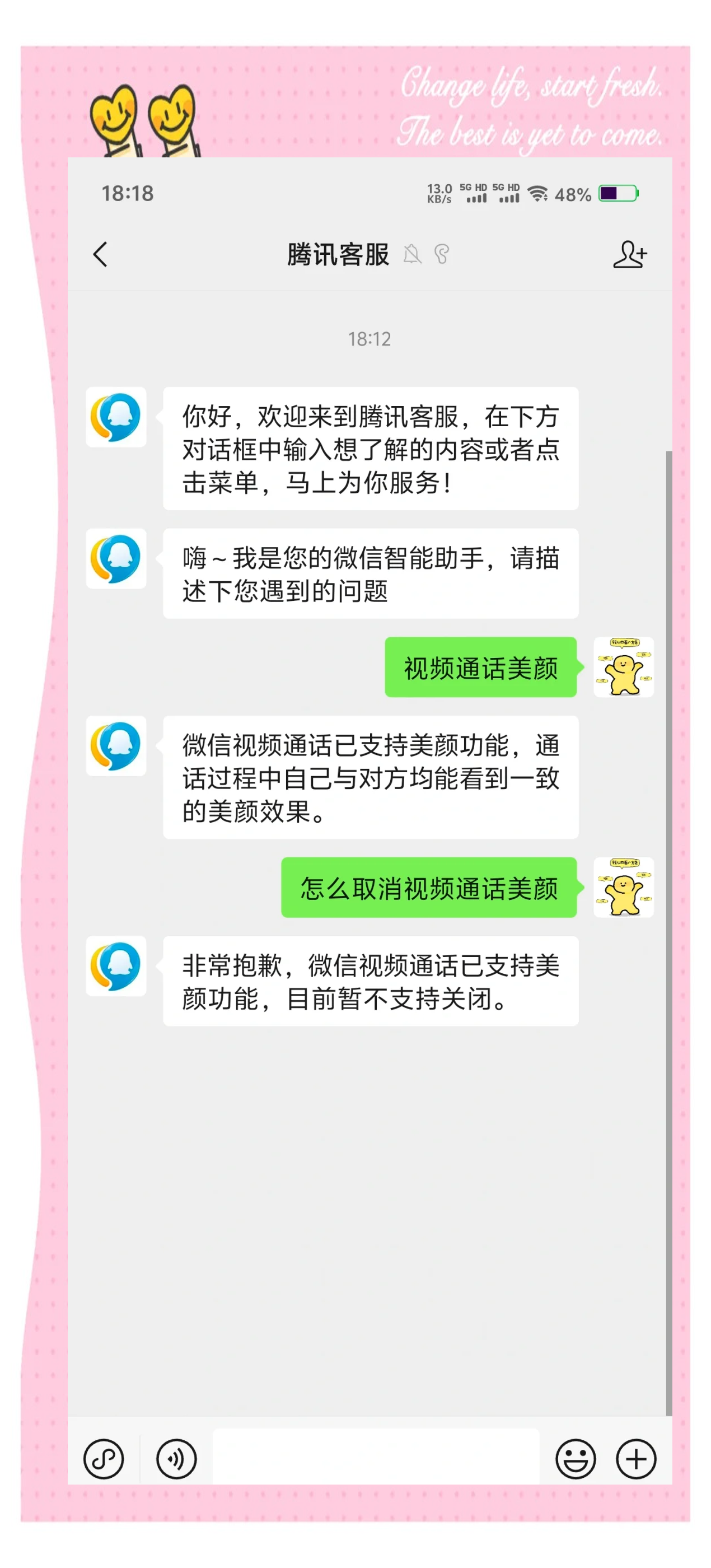This screenshot has height=1568, width=711.
Task: Go back from the 腾讯客服 chat
Action: tap(101, 254)
